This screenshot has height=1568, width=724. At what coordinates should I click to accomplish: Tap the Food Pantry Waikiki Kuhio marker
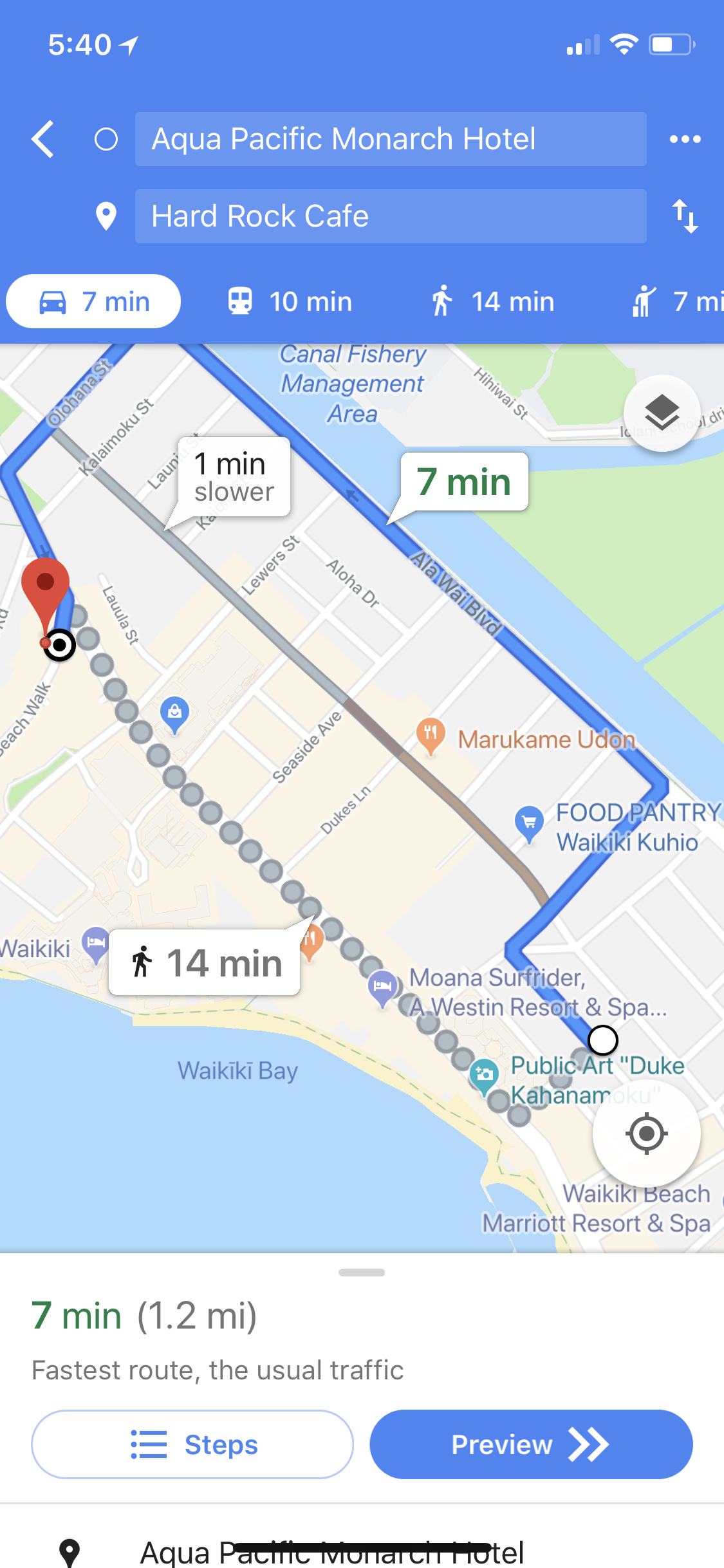(529, 823)
